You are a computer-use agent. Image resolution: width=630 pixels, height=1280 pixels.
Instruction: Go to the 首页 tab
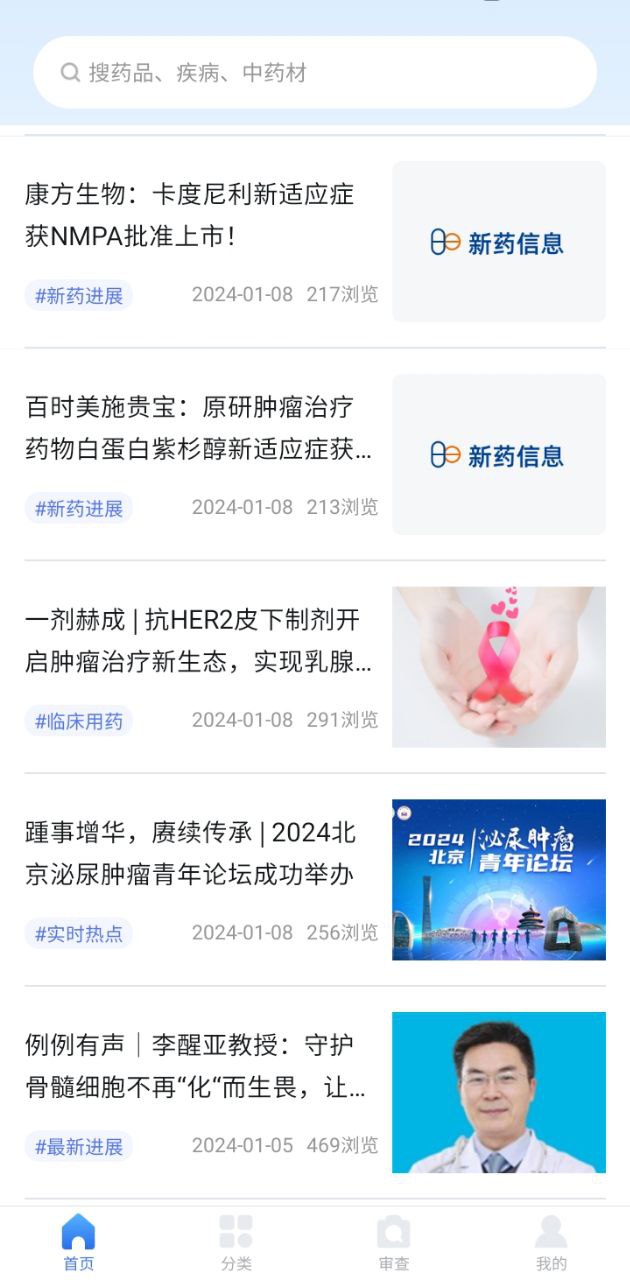79,1243
